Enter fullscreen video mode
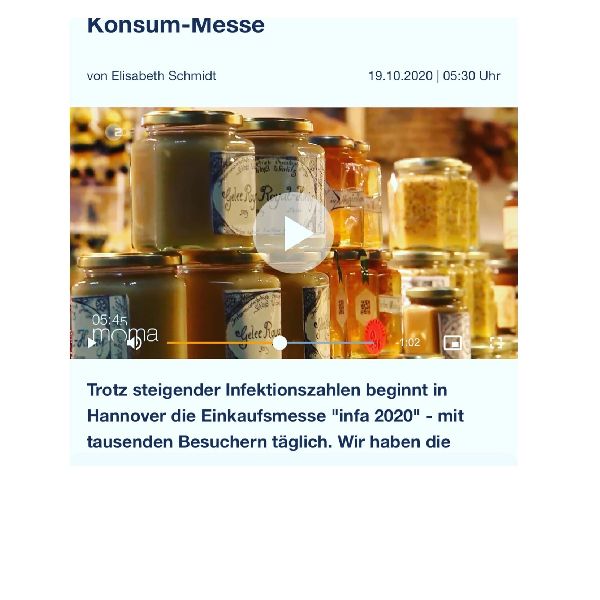This screenshot has width=600, height=600. [496, 343]
